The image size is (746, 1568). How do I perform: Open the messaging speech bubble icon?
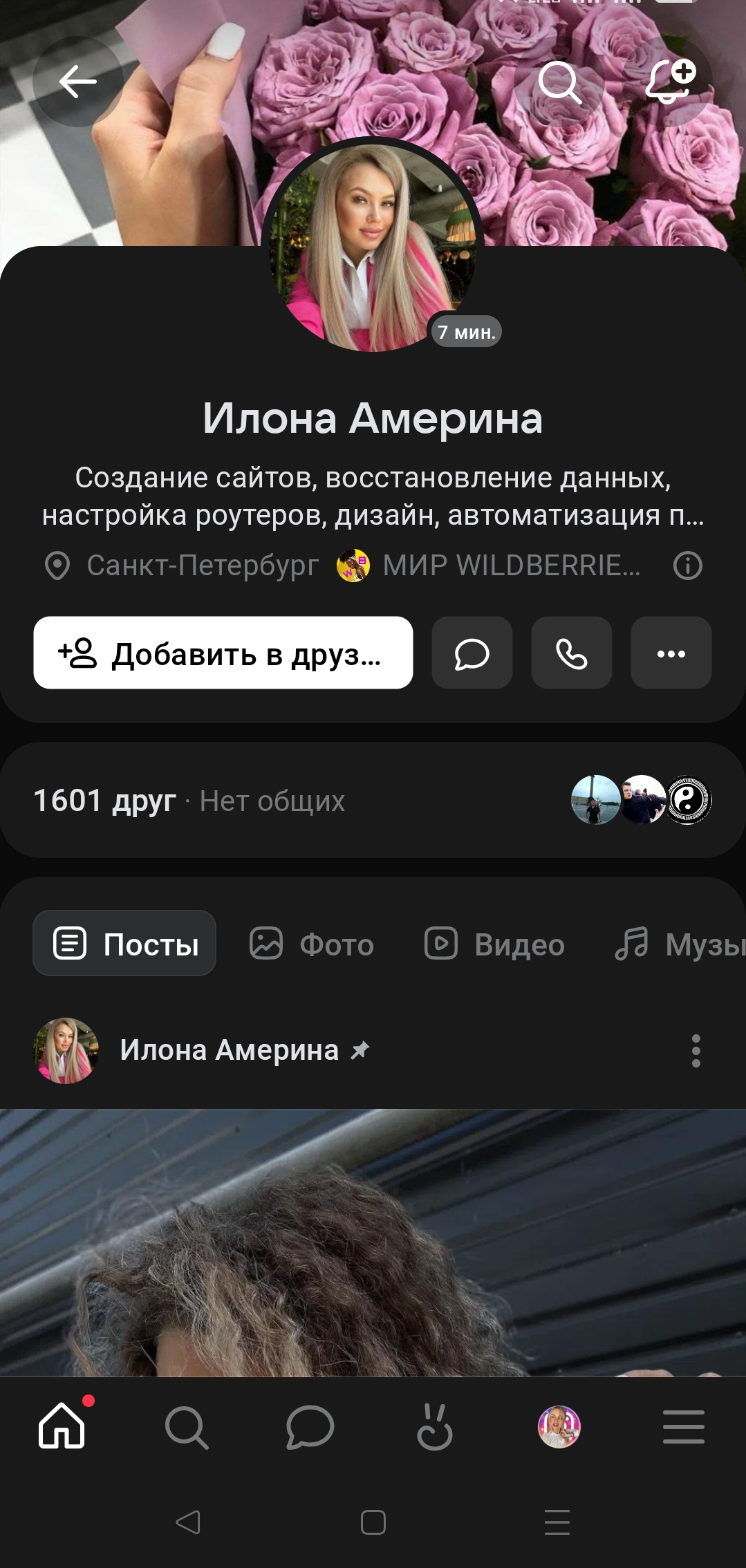472,653
